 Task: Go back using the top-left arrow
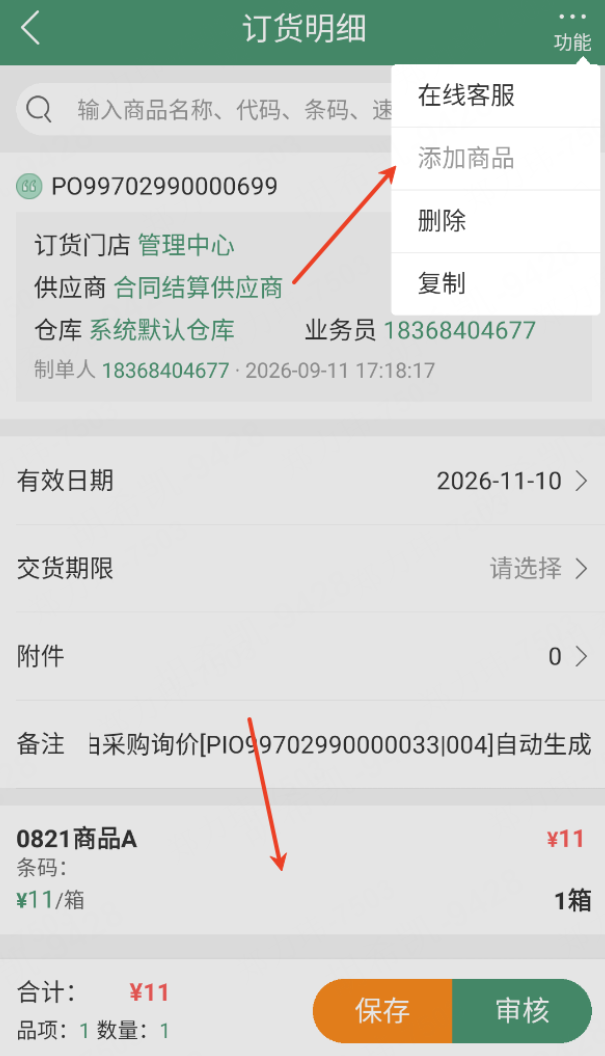[x=31, y=30]
